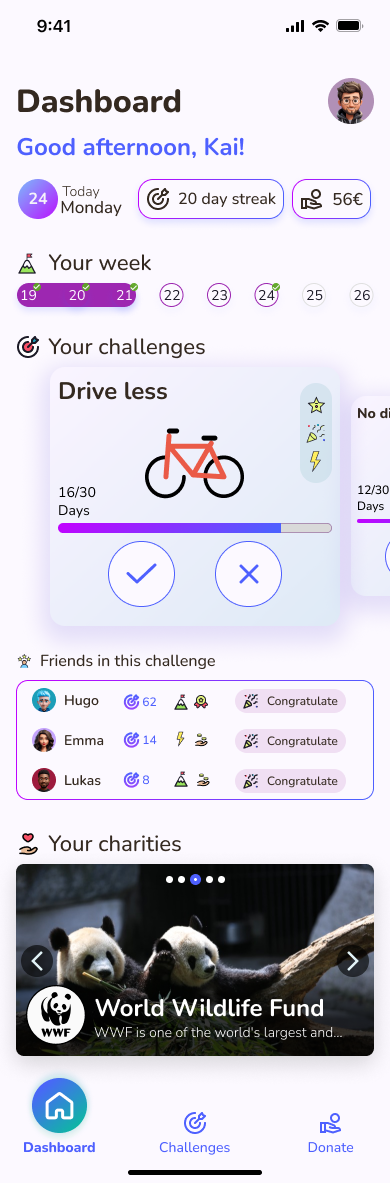Open Kai's profile avatar
The width and height of the screenshot is (390, 1183).
(351, 101)
